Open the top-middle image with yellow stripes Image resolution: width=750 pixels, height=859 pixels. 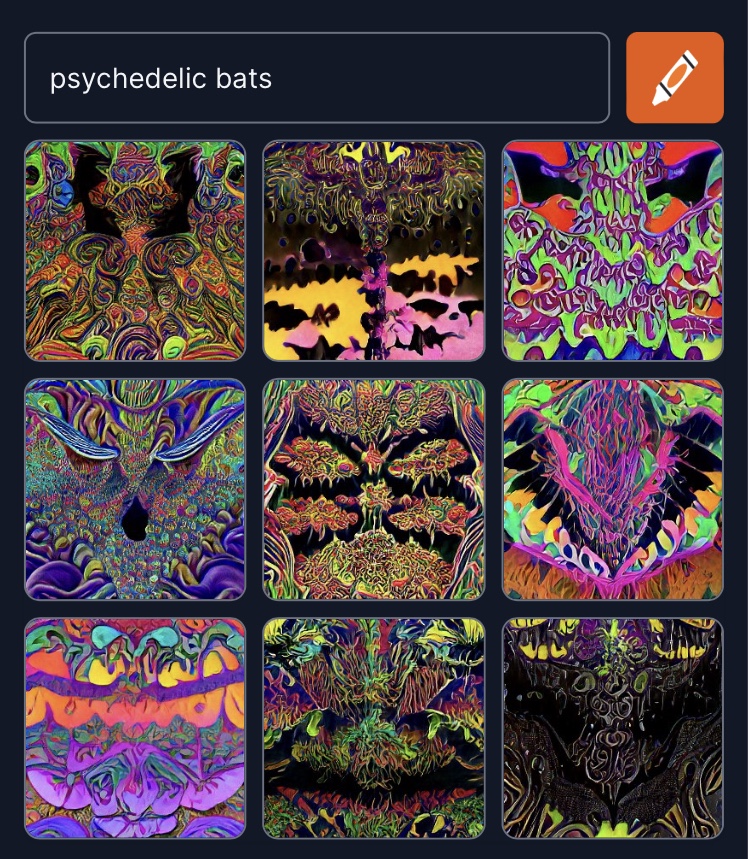374,250
